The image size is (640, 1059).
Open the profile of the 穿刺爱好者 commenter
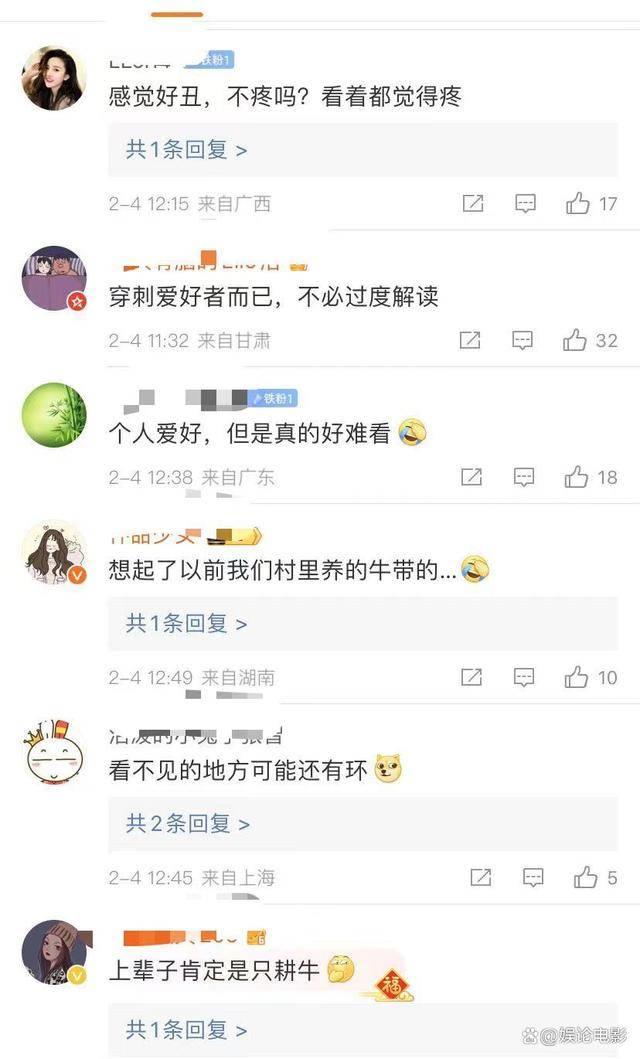click(x=55, y=278)
